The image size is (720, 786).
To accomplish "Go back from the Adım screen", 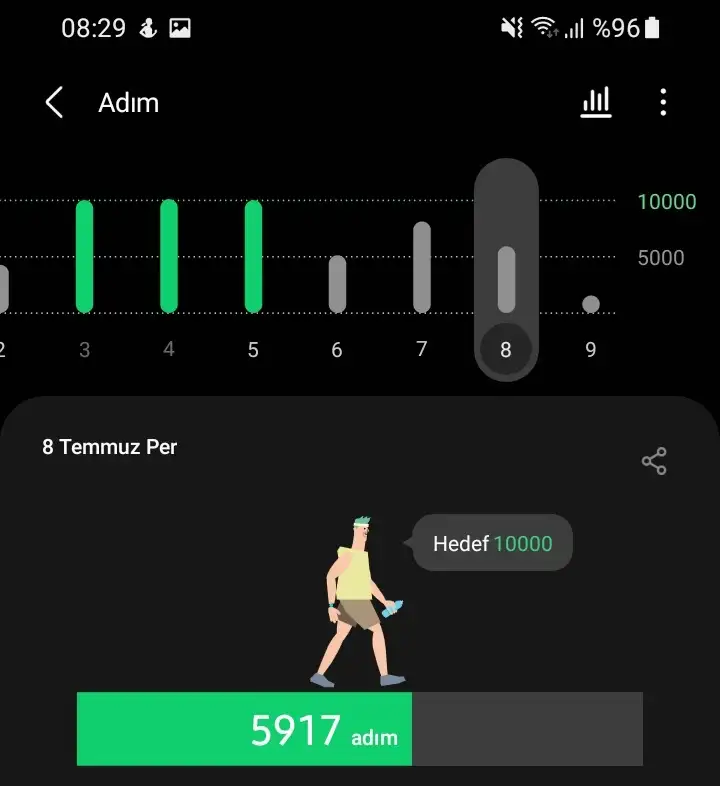I will (x=54, y=102).
